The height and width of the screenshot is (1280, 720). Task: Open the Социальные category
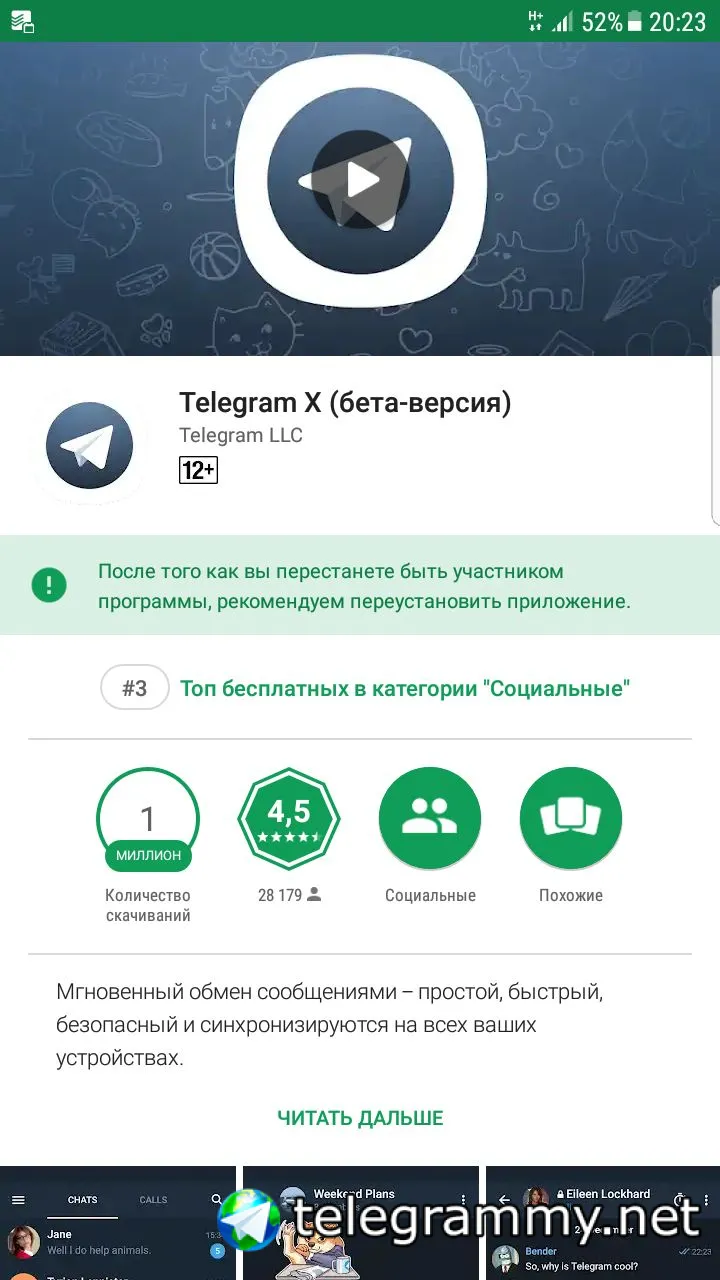point(430,820)
